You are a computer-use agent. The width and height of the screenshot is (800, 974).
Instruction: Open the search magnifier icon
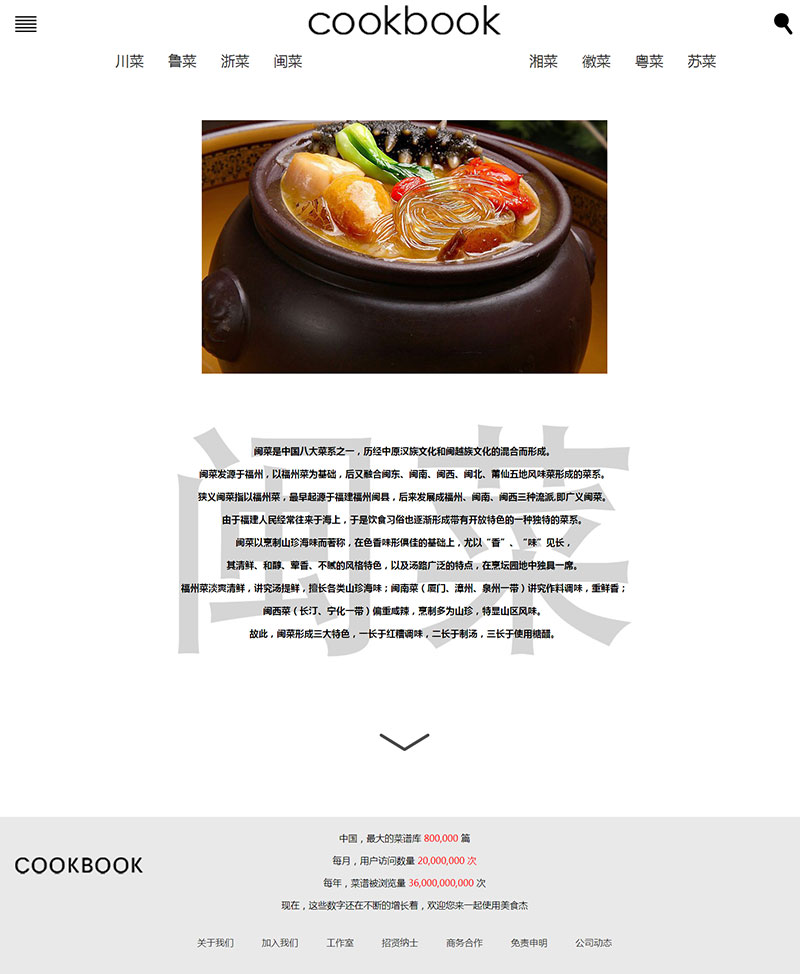pos(783,24)
